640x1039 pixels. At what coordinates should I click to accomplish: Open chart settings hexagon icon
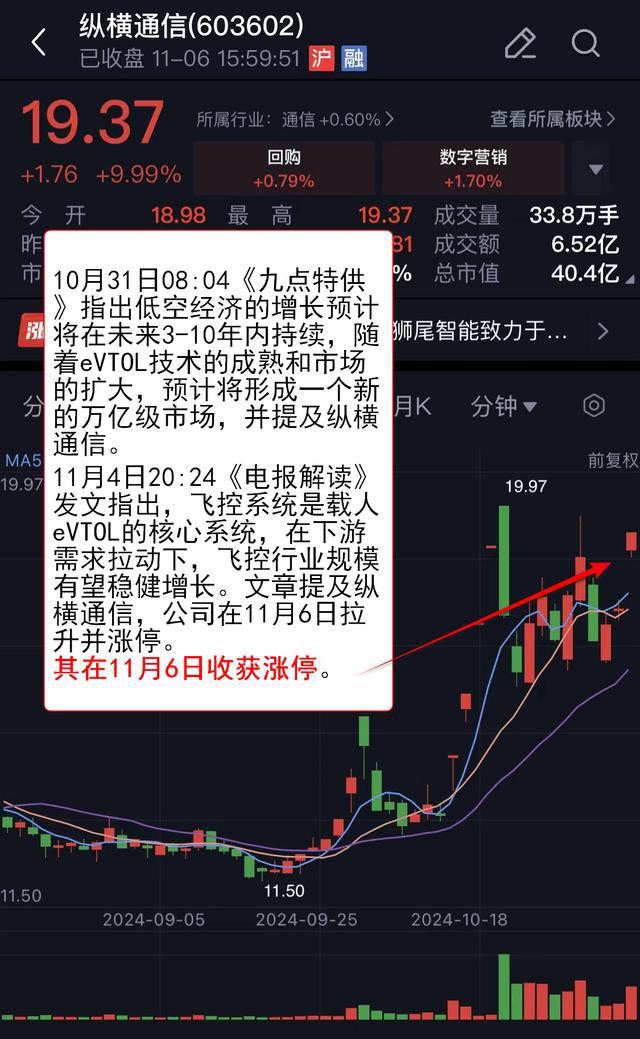[594, 406]
